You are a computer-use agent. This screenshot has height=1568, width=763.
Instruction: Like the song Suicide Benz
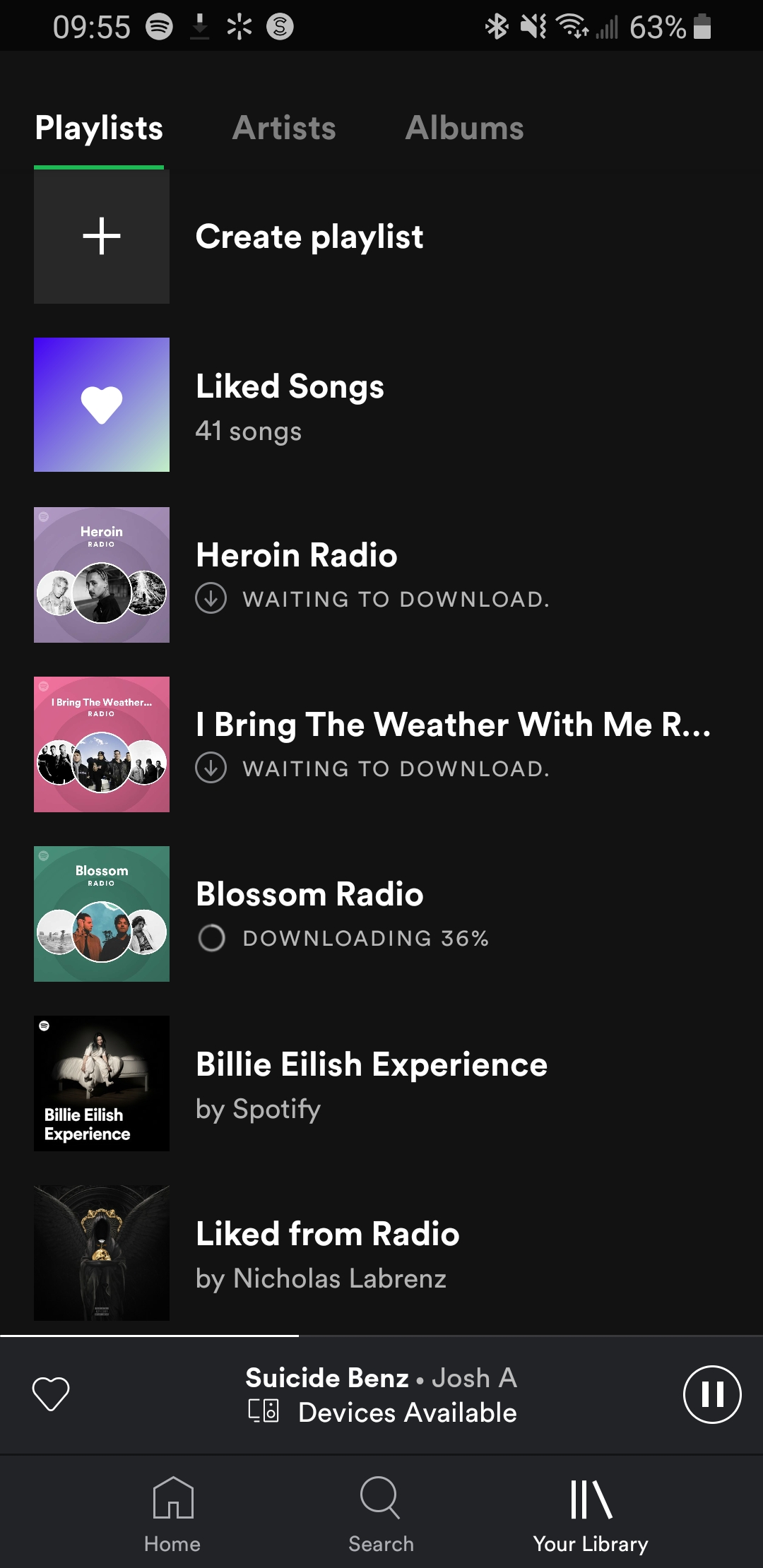tap(51, 1394)
